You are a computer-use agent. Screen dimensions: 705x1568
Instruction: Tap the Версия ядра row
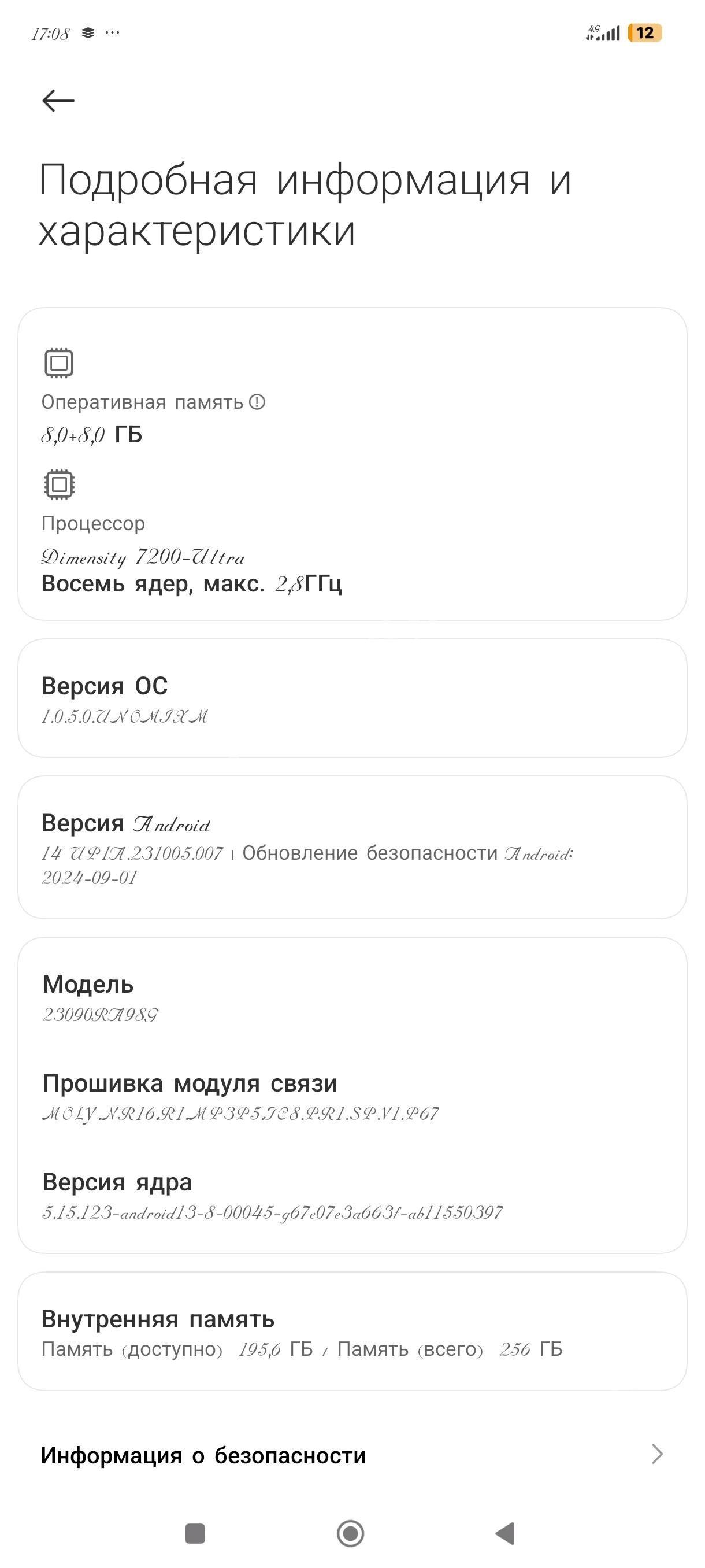pos(352,1196)
